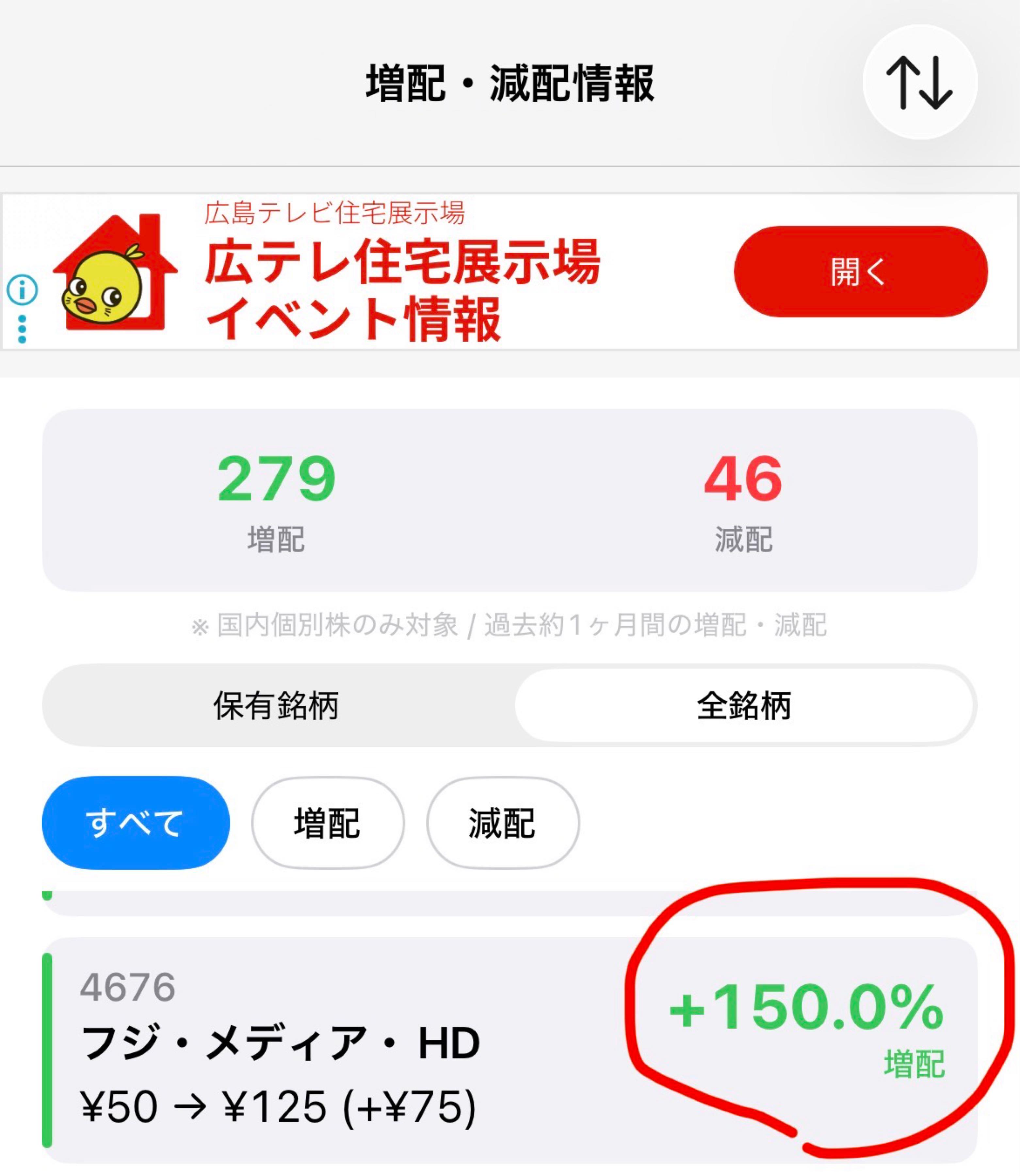The height and width of the screenshot is (1176, 1020).
Task: Open the sort order arrows button
Action: (x=919, y=83)
